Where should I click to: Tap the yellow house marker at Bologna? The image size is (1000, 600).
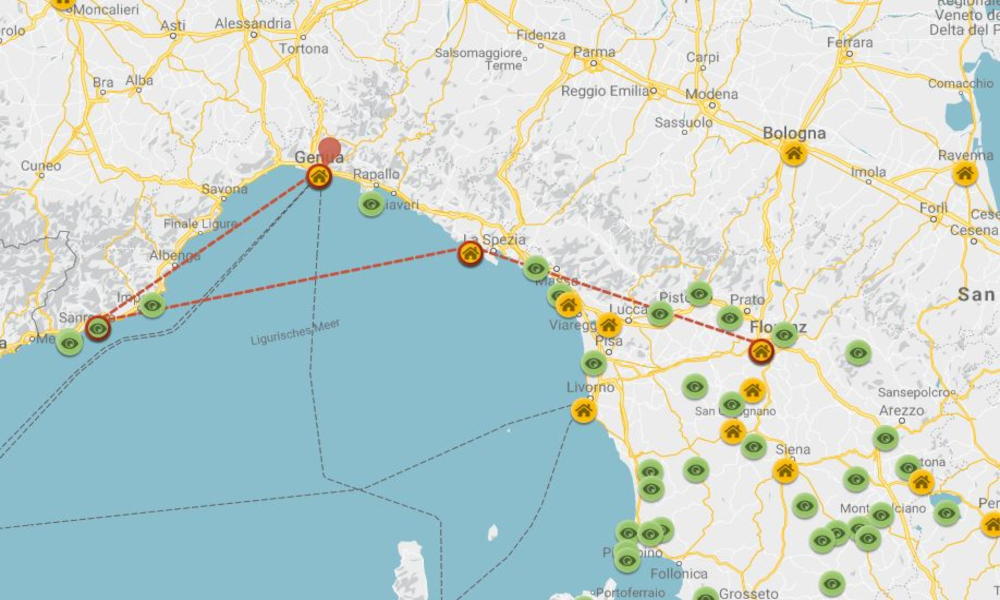[x=794, y=153]
